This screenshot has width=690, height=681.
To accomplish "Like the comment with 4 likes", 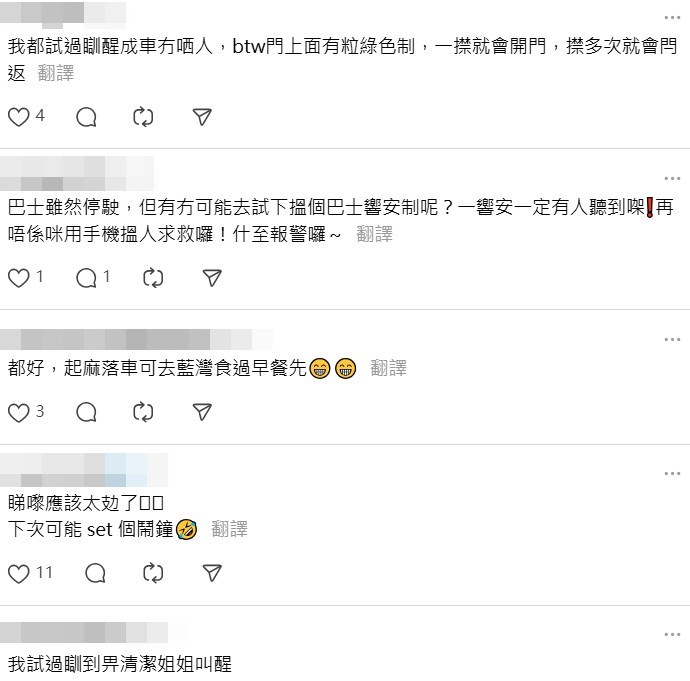I will [19, 117].
